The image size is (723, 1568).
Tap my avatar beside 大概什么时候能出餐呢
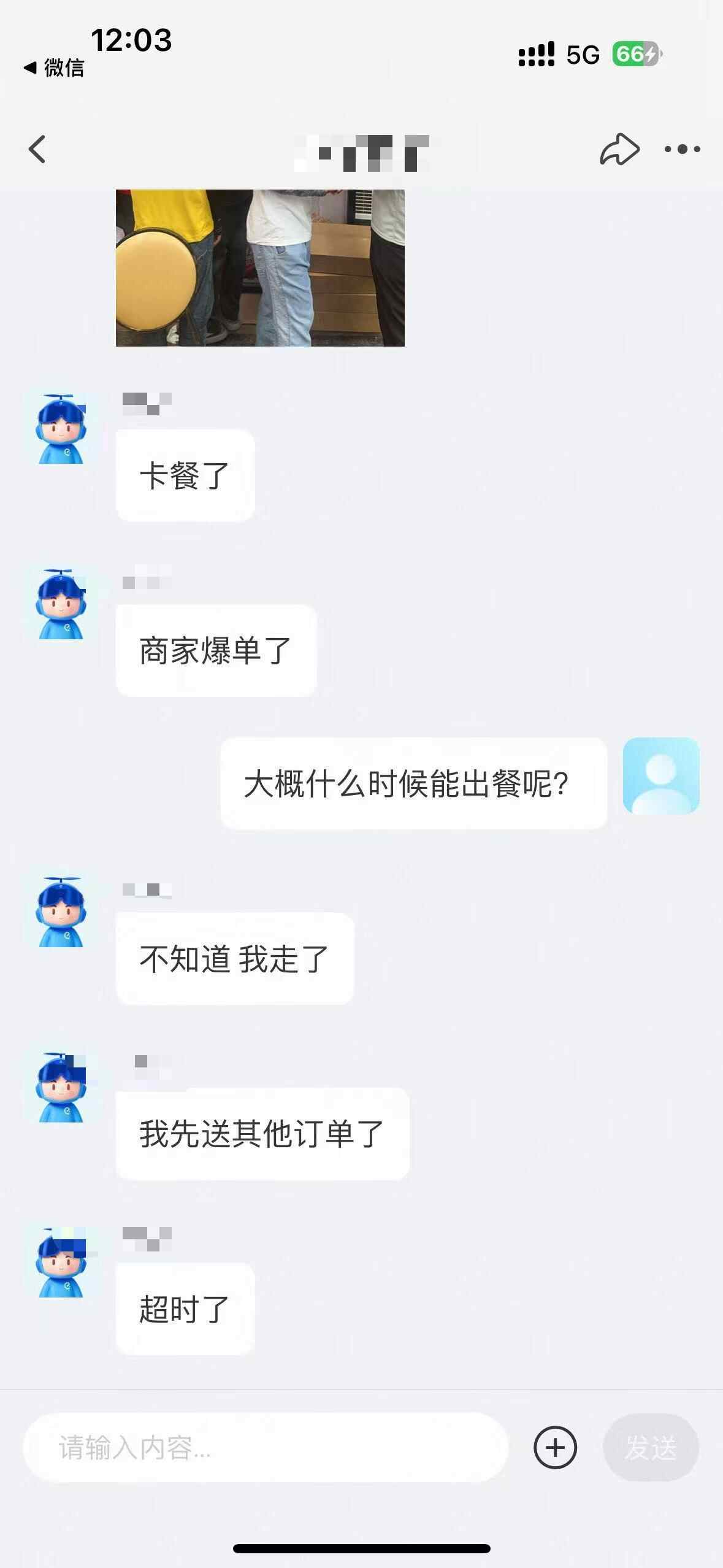tap(661, 776)
